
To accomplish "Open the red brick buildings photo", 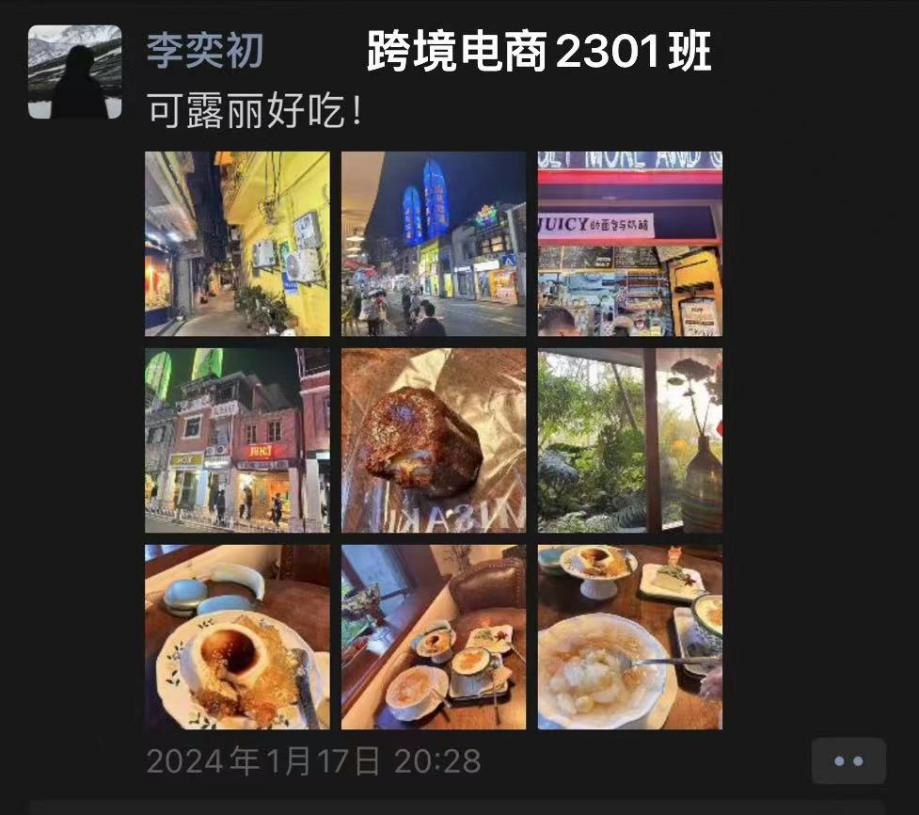I will 237,440.
